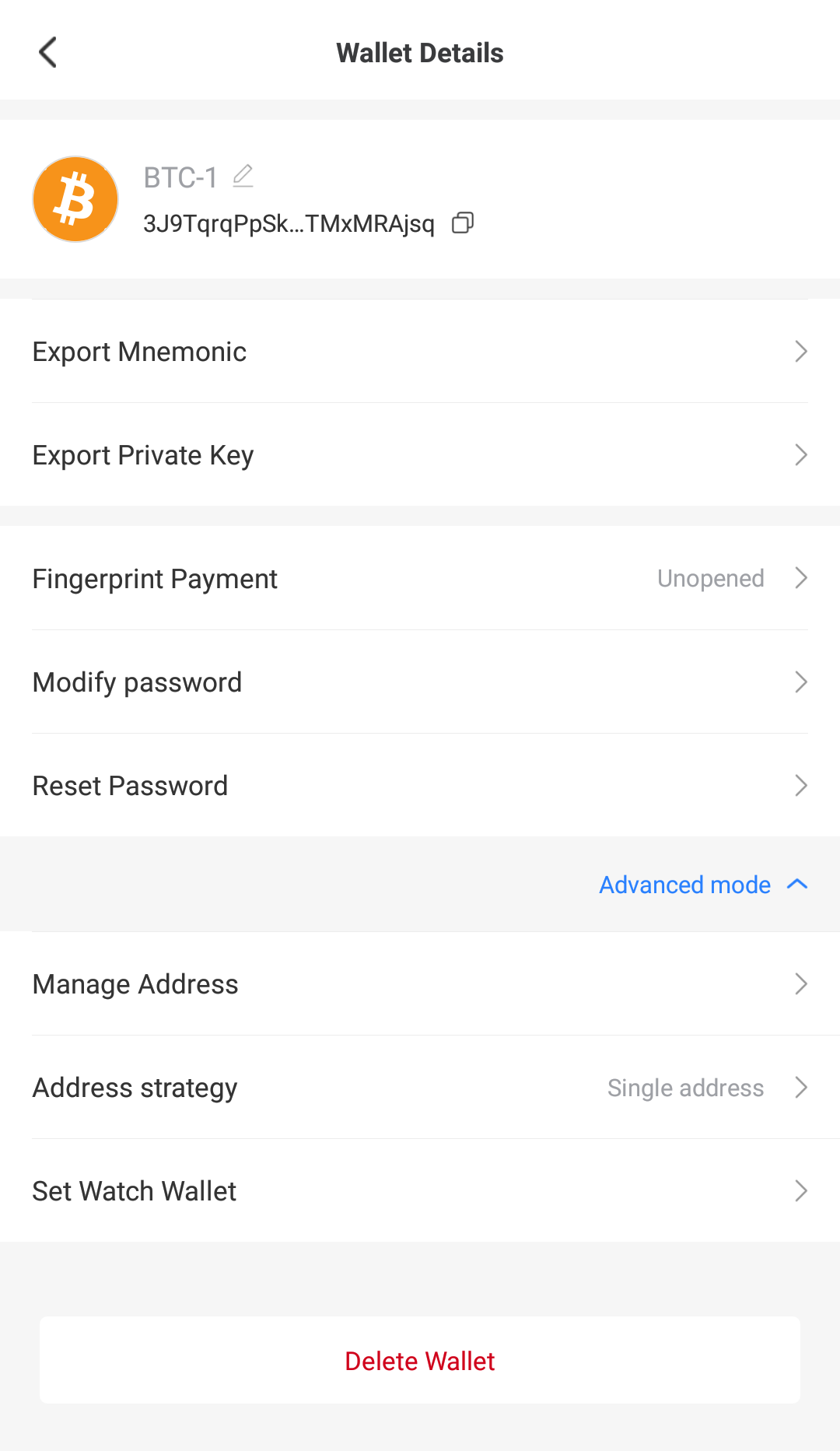Select Modify password
840x1451 pixels.
click(x=420, y=682)
